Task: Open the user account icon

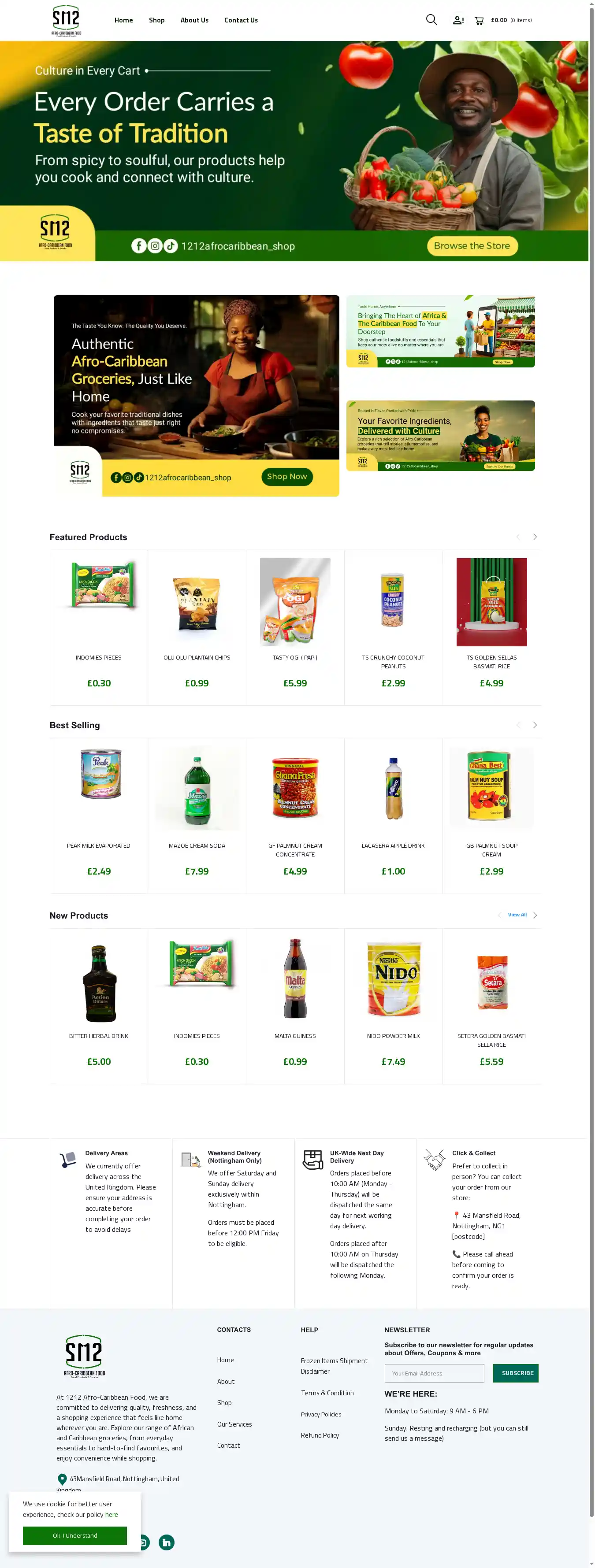Action: tap(458, 20)
